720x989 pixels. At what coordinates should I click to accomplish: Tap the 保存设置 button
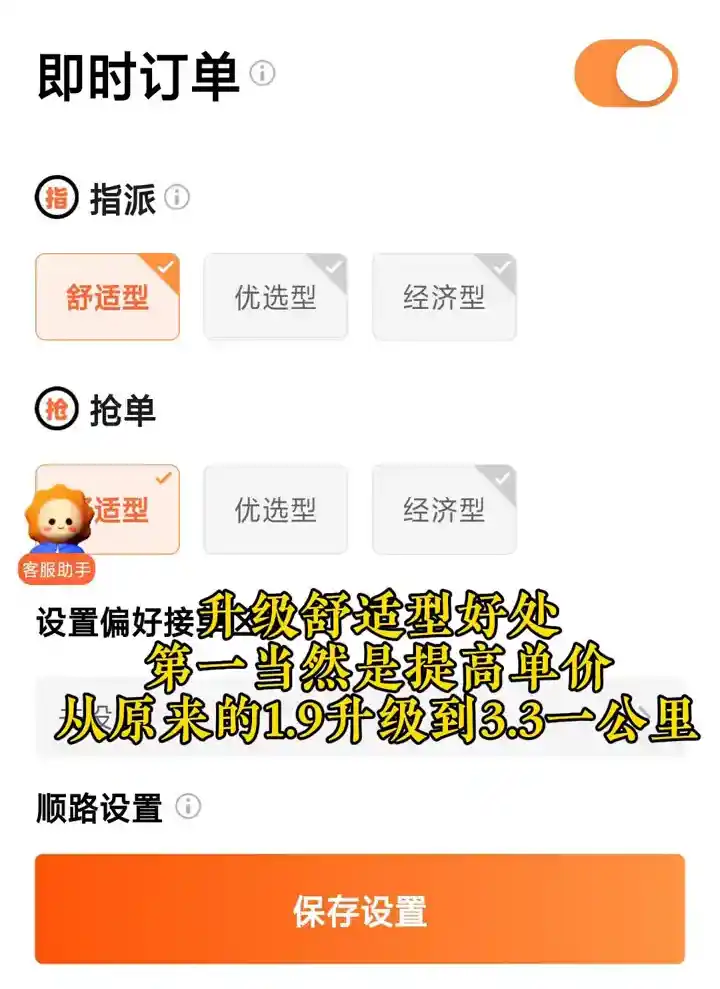[x=360, y=909]
